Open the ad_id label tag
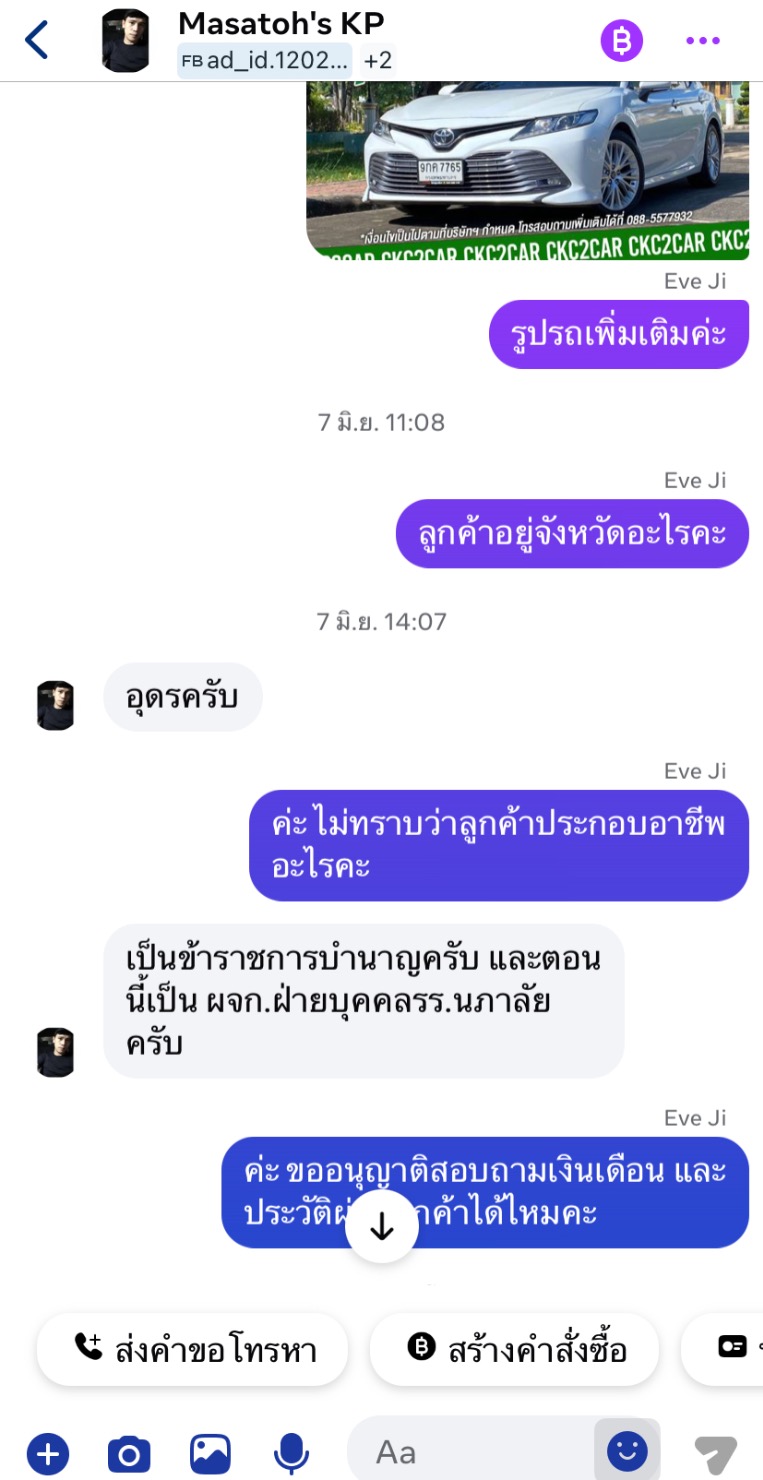763x1480 pixels. [266, 61]
